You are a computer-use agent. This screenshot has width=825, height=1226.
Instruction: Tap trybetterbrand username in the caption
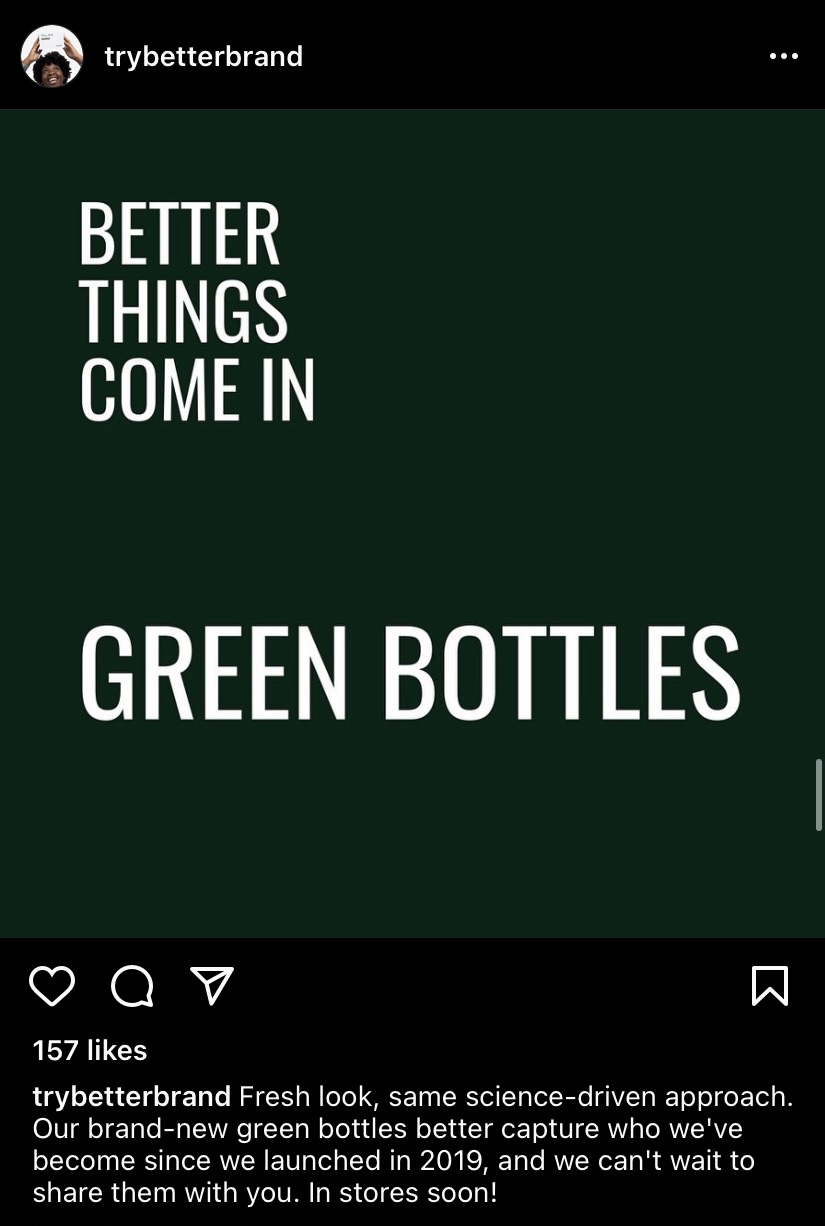click(x=132, y=1096)
